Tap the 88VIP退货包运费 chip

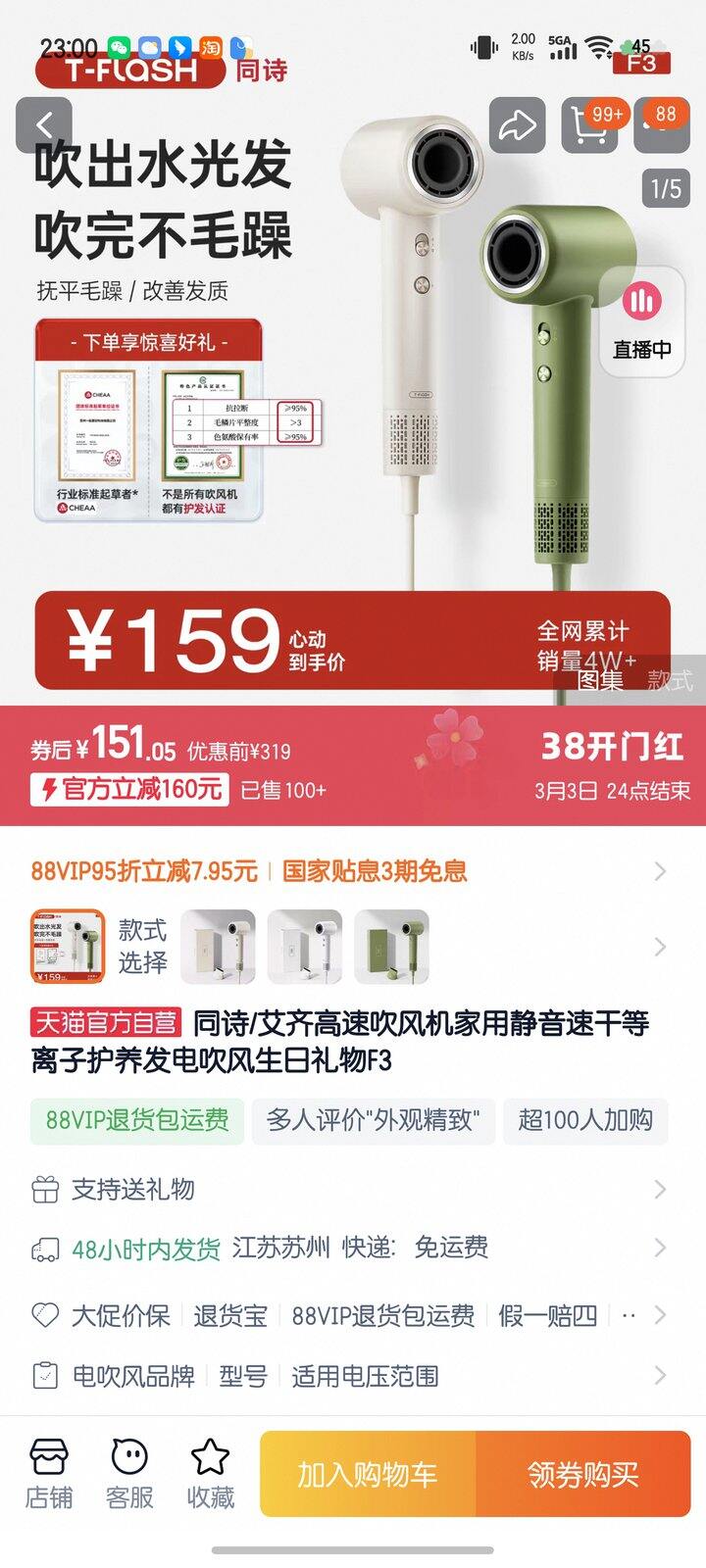(137, 1120)
